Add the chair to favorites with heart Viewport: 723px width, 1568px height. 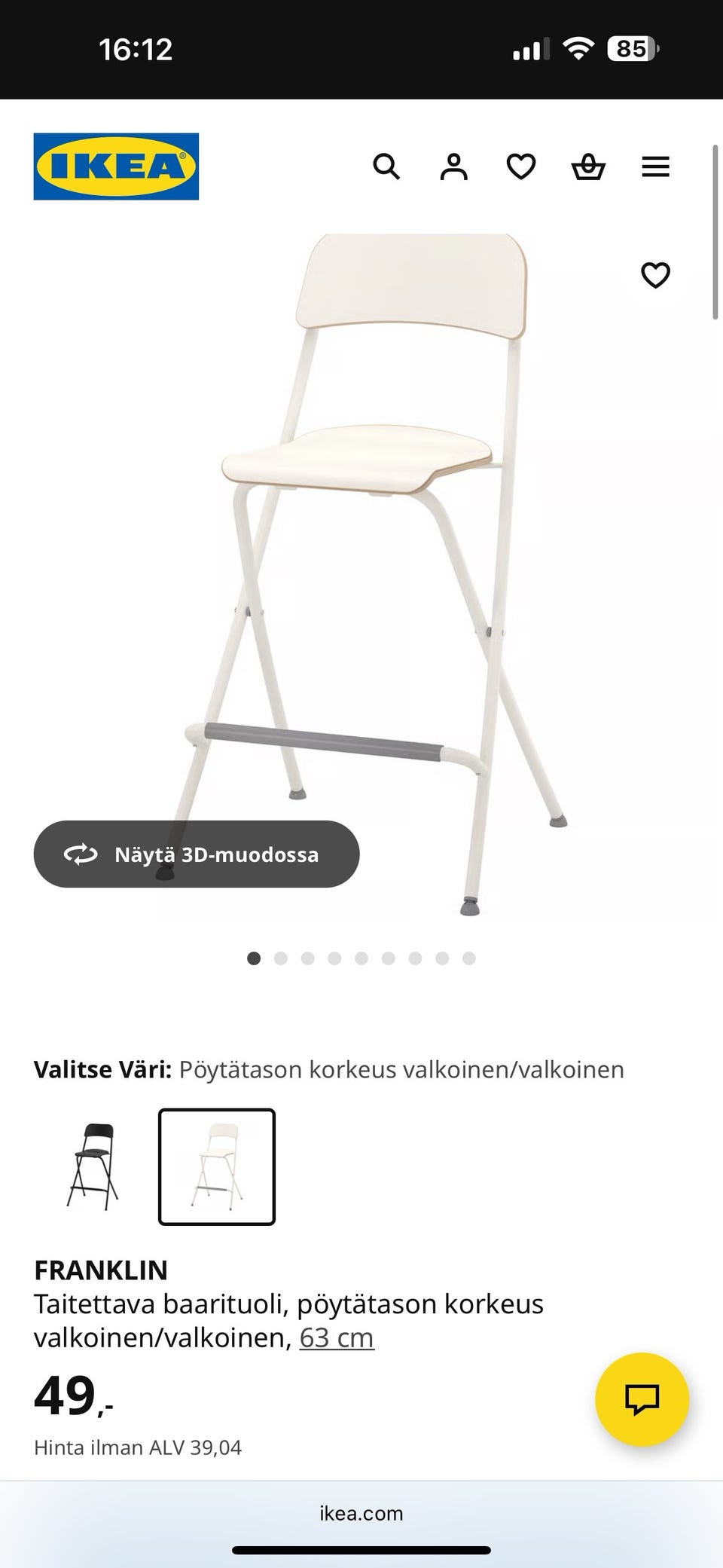click(655, 275)
